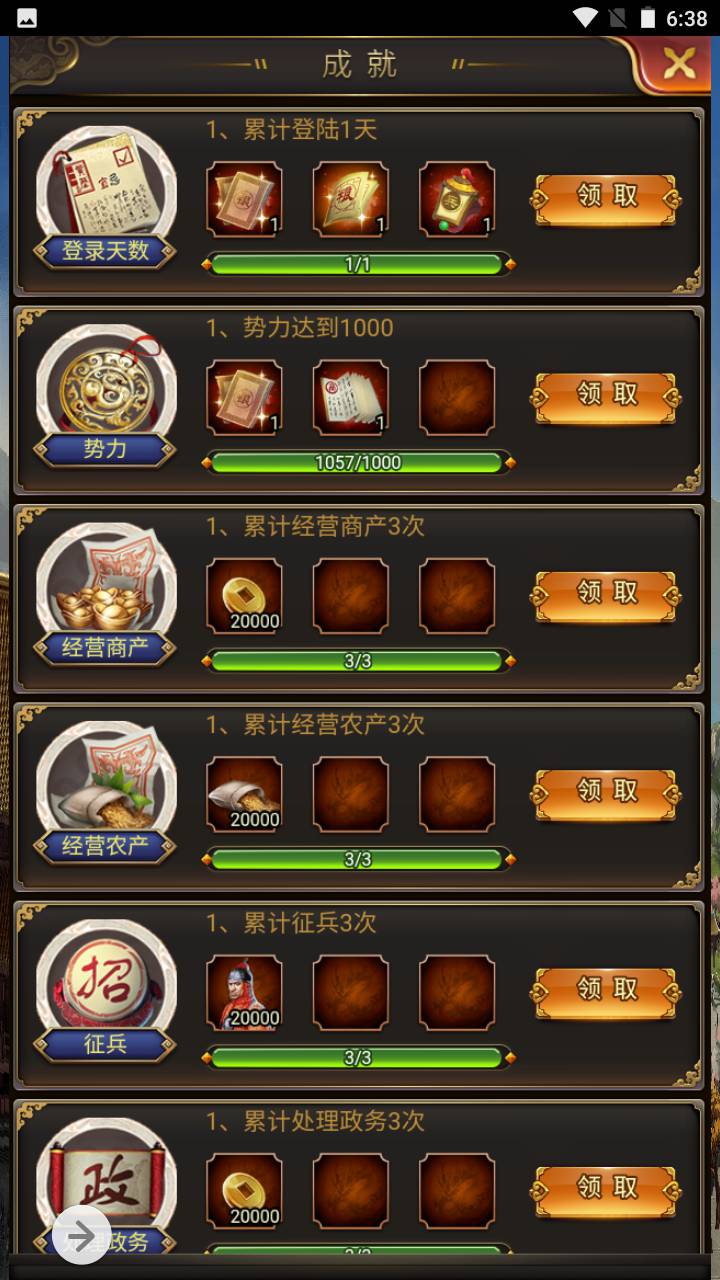Claim the 累计处理政务3次 reward
The height and width of the screenshot is (1280, 720).
pos(606,1189)
